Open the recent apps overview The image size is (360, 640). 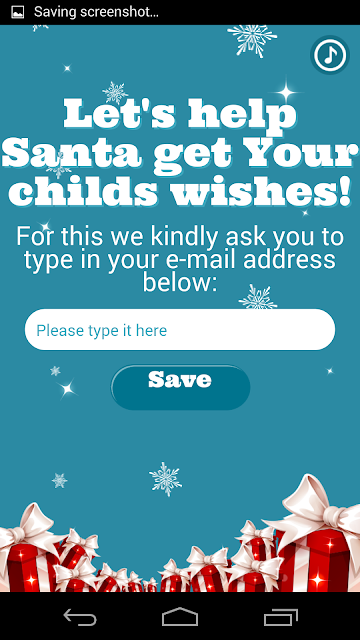[x=280, y=616]
